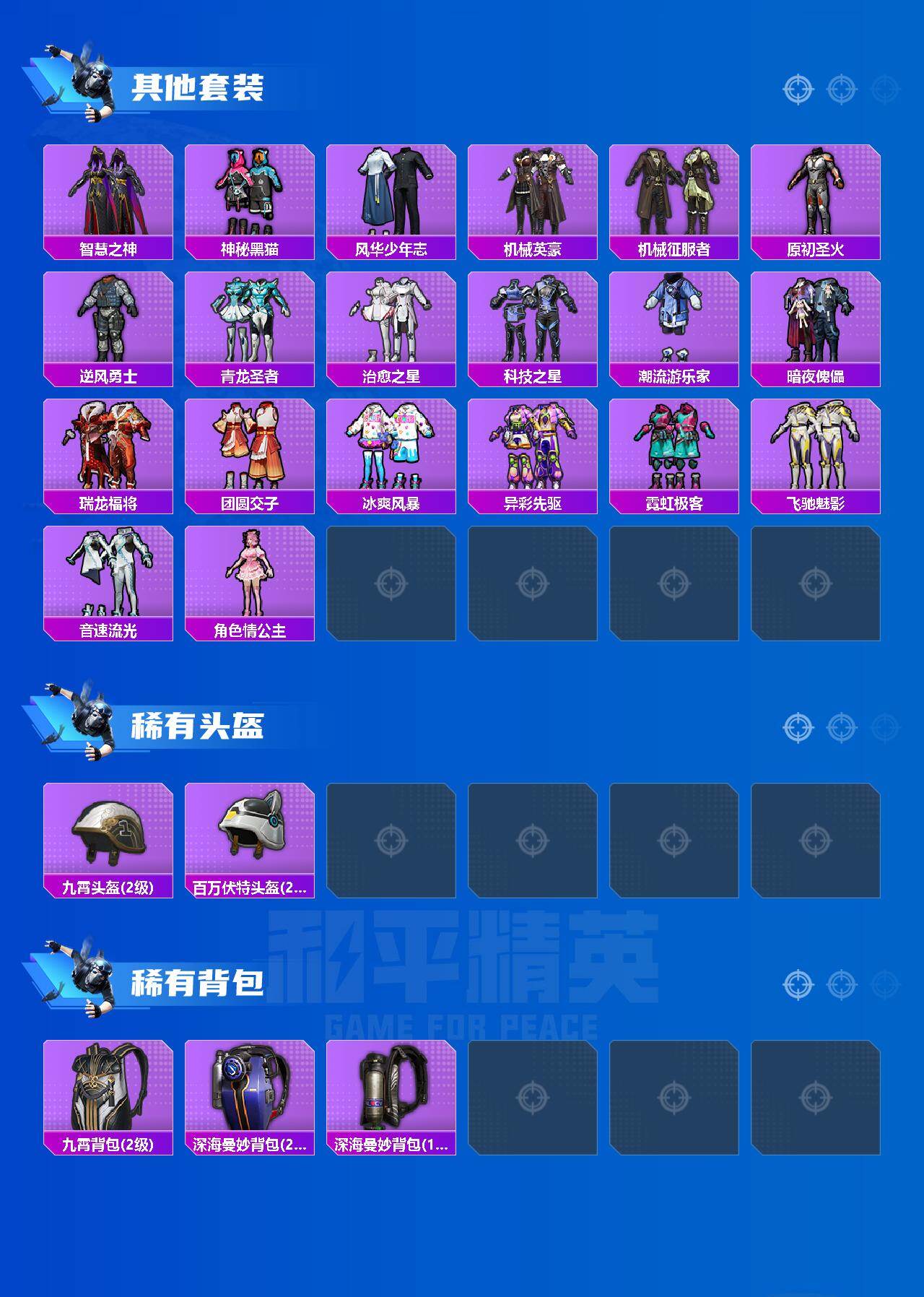Select the 冰爽风暴 outfit
Screen dimensions: 924x1297
(x=394, y=451)
